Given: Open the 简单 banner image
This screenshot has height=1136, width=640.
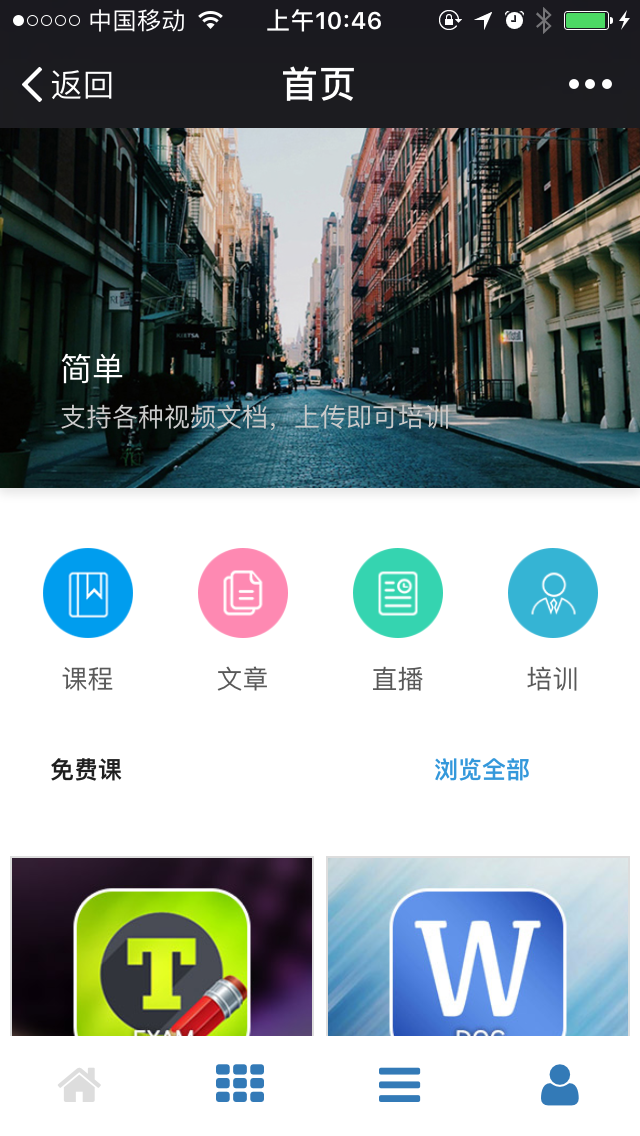Looking at the screenshot, I should point(320,308).
